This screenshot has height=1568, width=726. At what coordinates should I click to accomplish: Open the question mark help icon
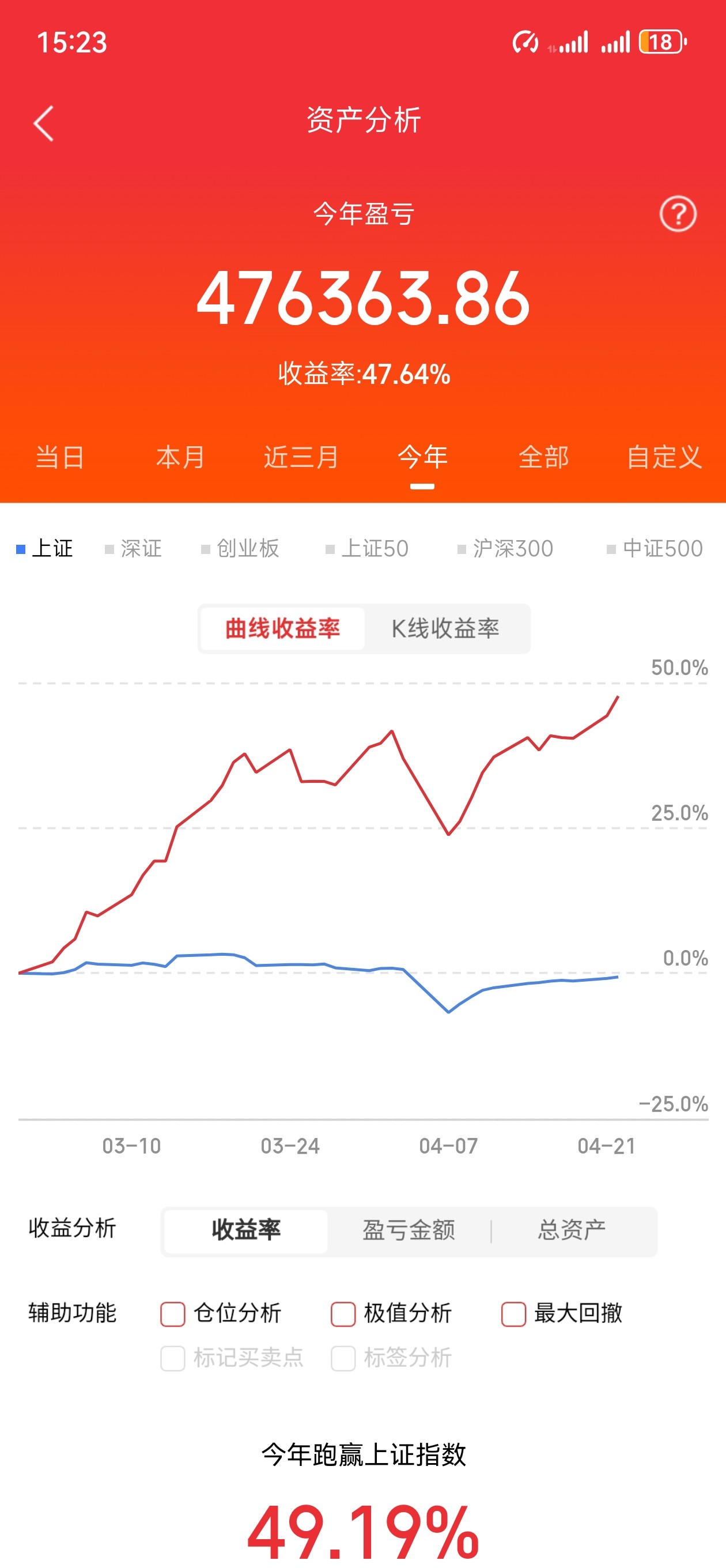point(678,214)
